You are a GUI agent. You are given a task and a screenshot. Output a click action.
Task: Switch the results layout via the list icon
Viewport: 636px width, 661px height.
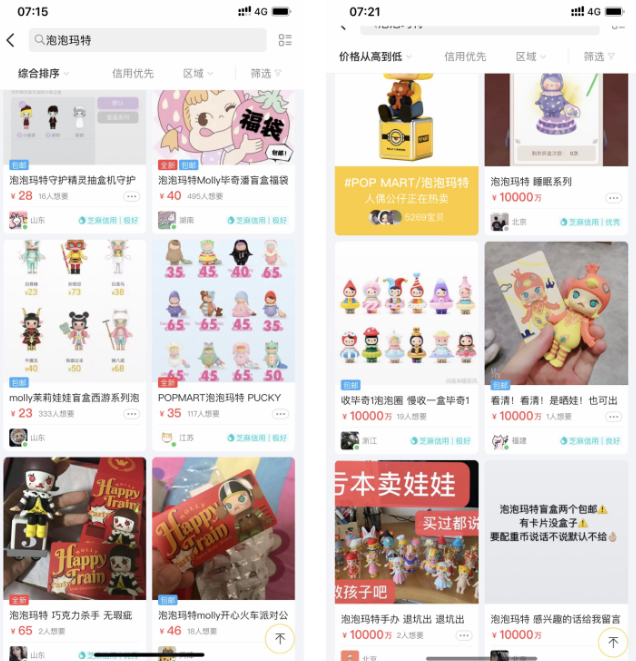tap(286, 40)
